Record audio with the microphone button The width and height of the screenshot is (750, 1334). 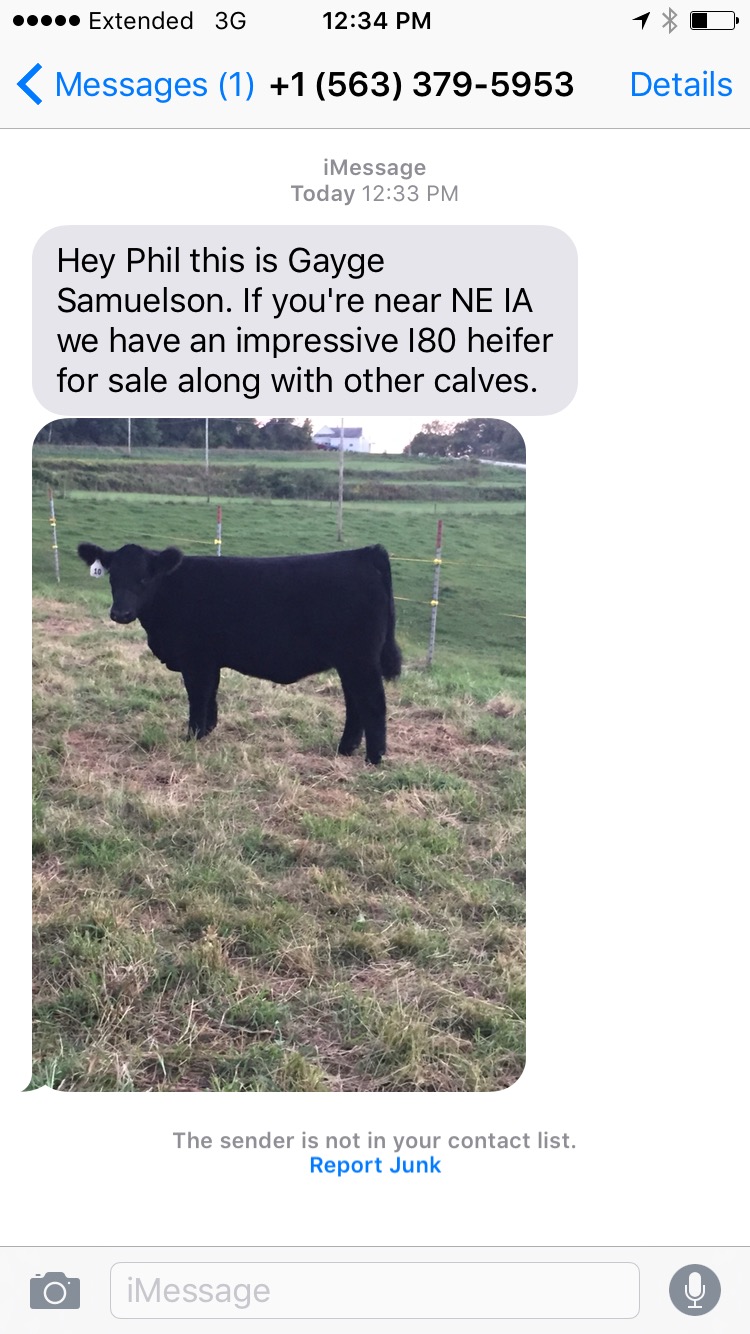(694, 1290)
